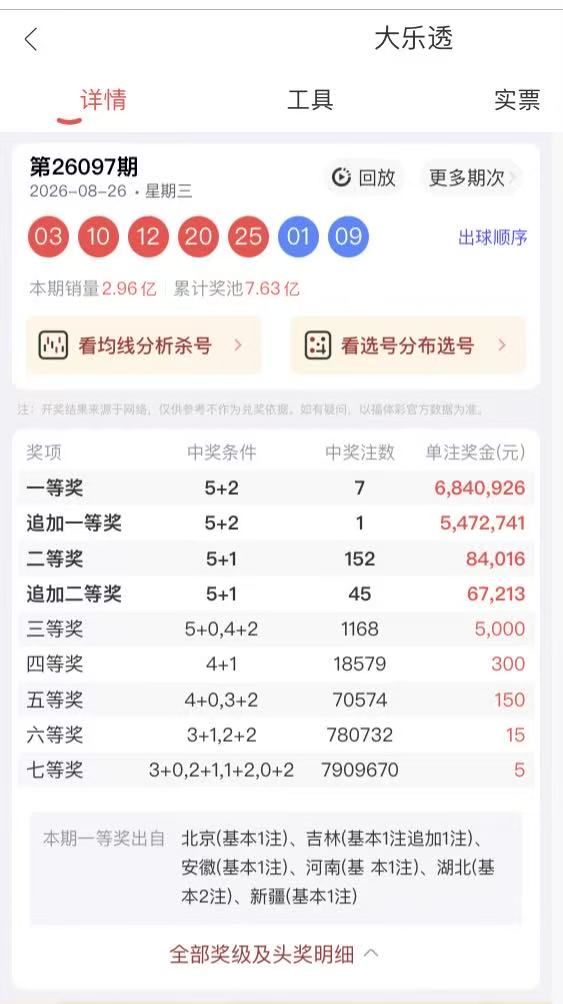
Task: Switch to the 实票 tab
Action: click(517, 101)
